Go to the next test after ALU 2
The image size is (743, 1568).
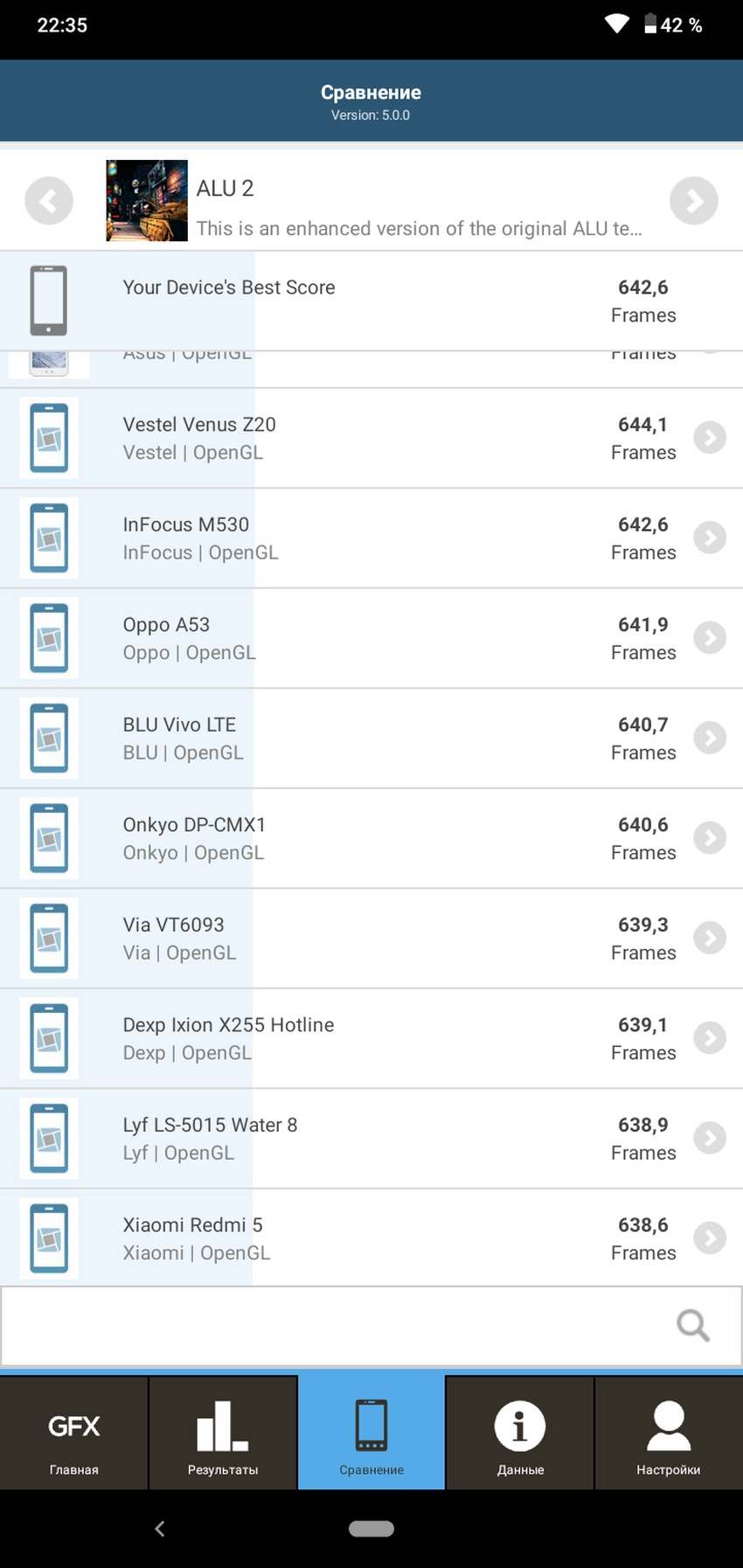pos(693,201)
